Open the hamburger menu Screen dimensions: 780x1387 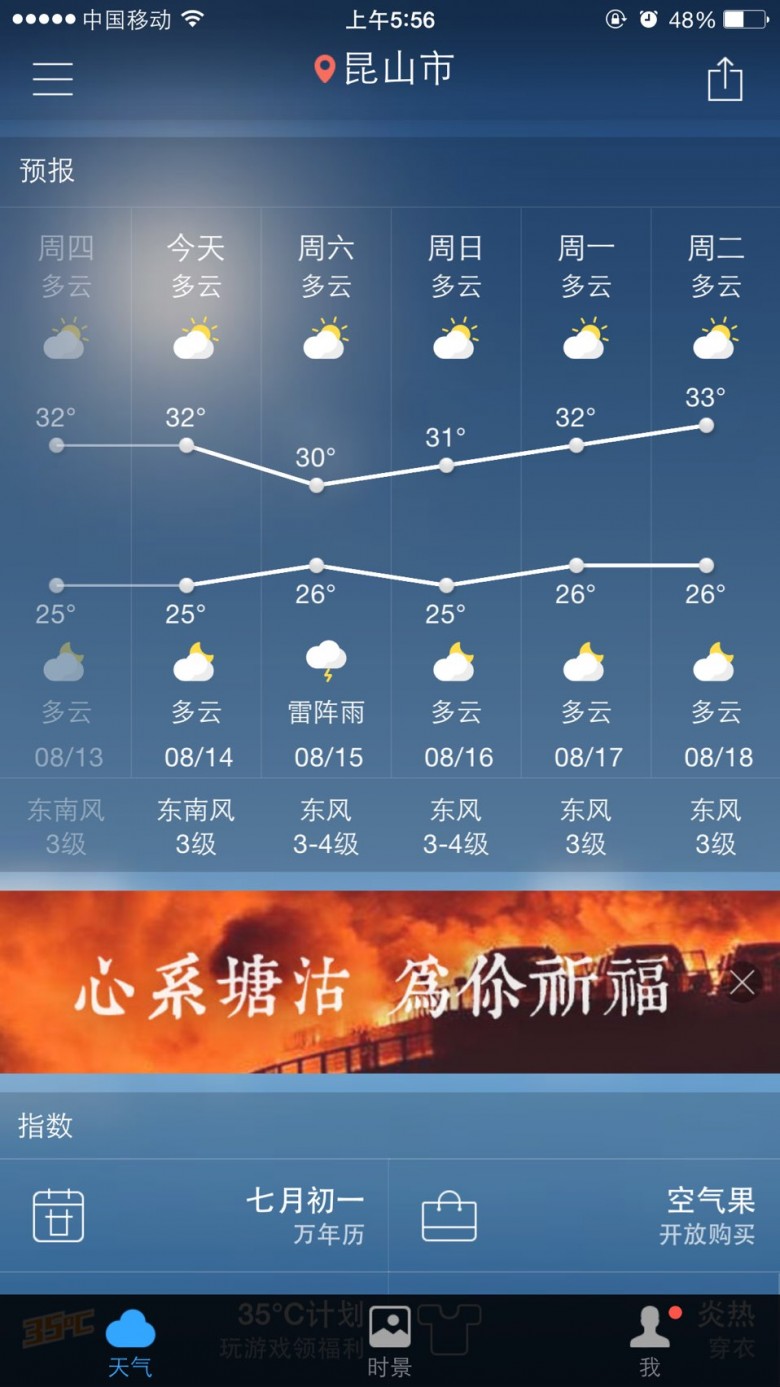click(53, 78)
